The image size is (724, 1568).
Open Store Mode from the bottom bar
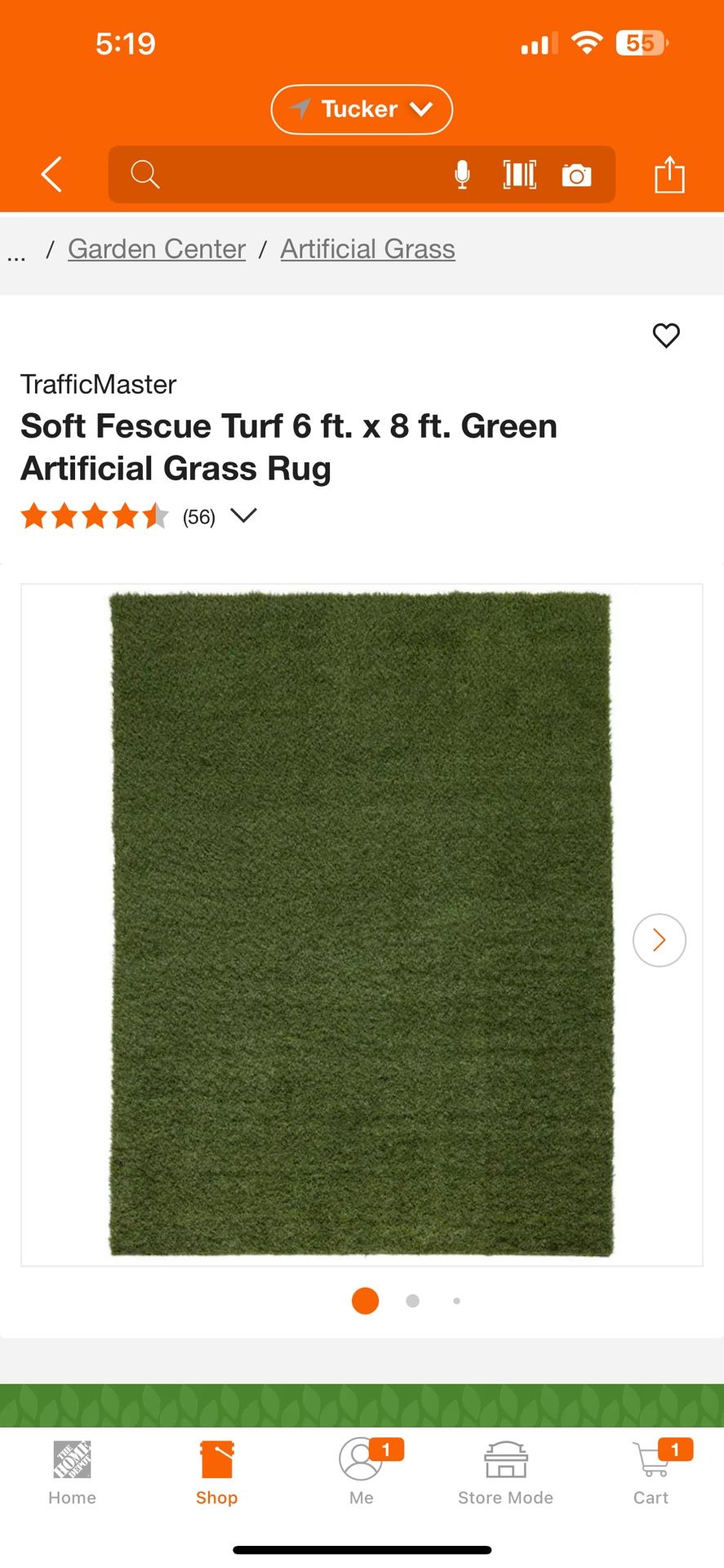click(x=504, y=1474)
